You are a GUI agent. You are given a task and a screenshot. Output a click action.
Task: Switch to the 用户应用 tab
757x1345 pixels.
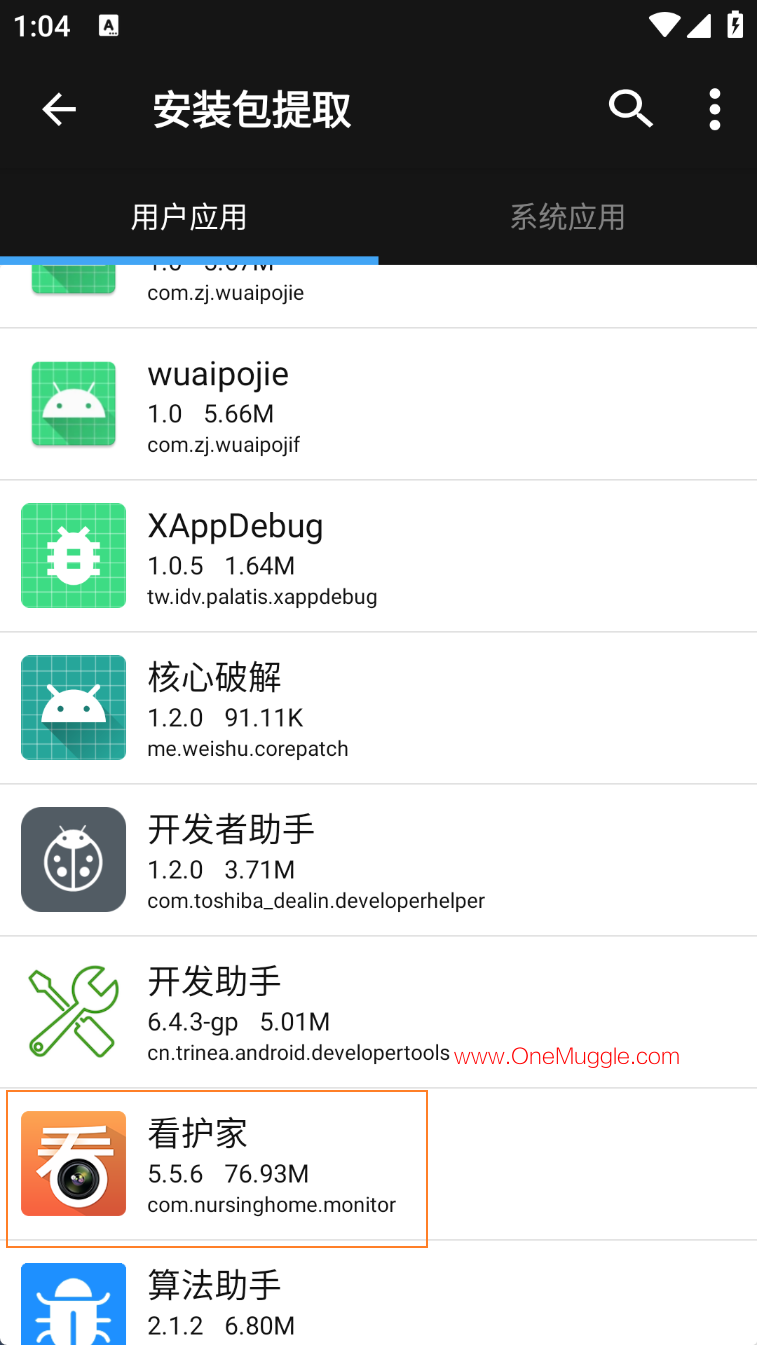coord(189,217)
